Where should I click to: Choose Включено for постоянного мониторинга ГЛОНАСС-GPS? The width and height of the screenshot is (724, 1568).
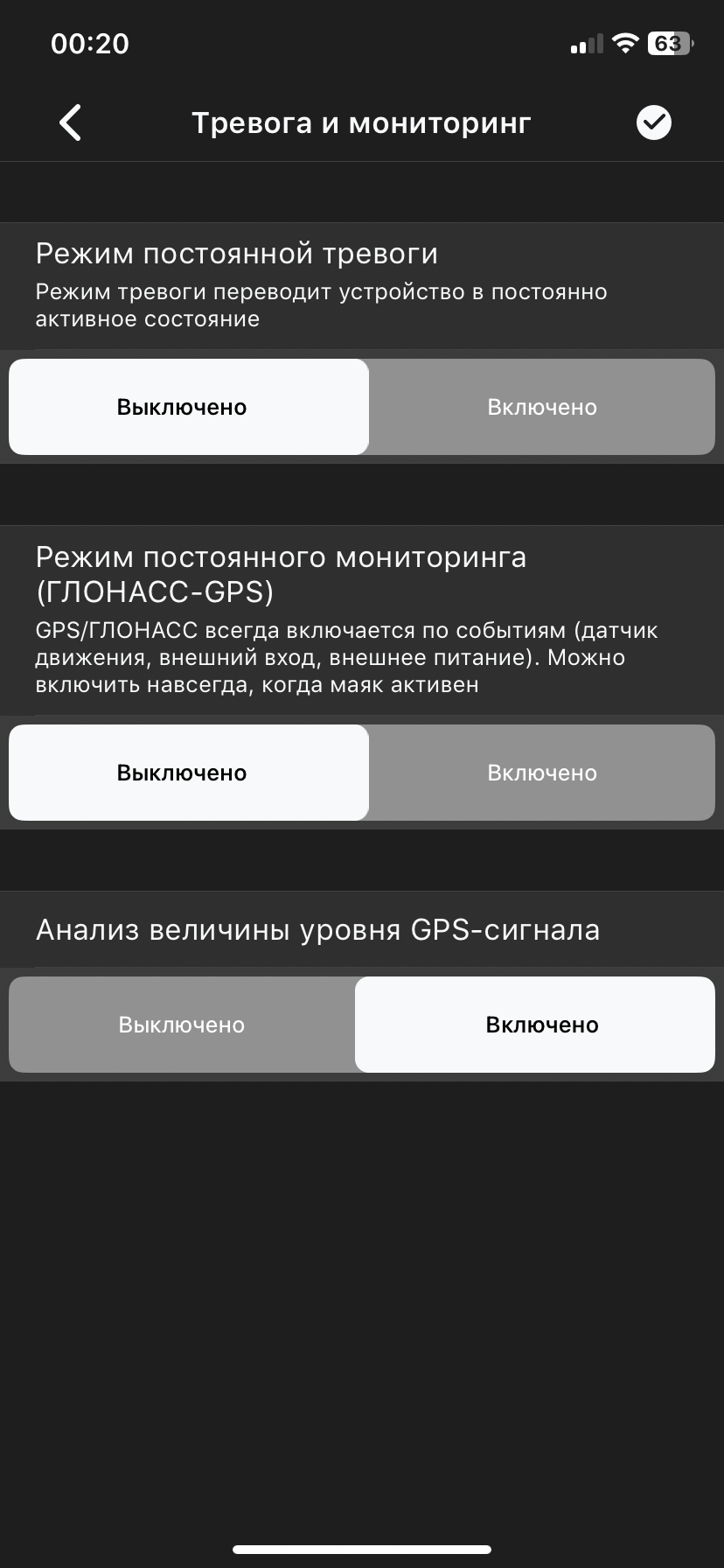(x=542, y=773)
